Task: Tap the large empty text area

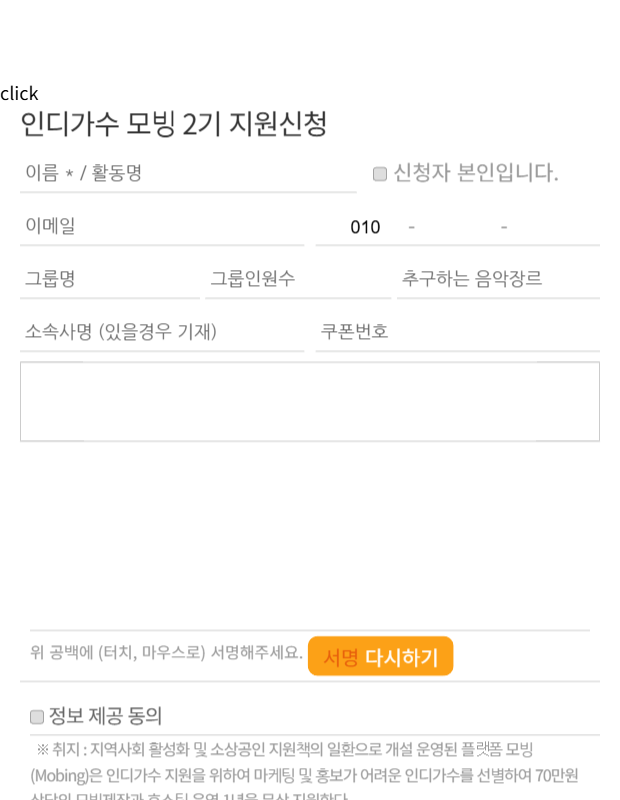Action: (x=310, y=401)
